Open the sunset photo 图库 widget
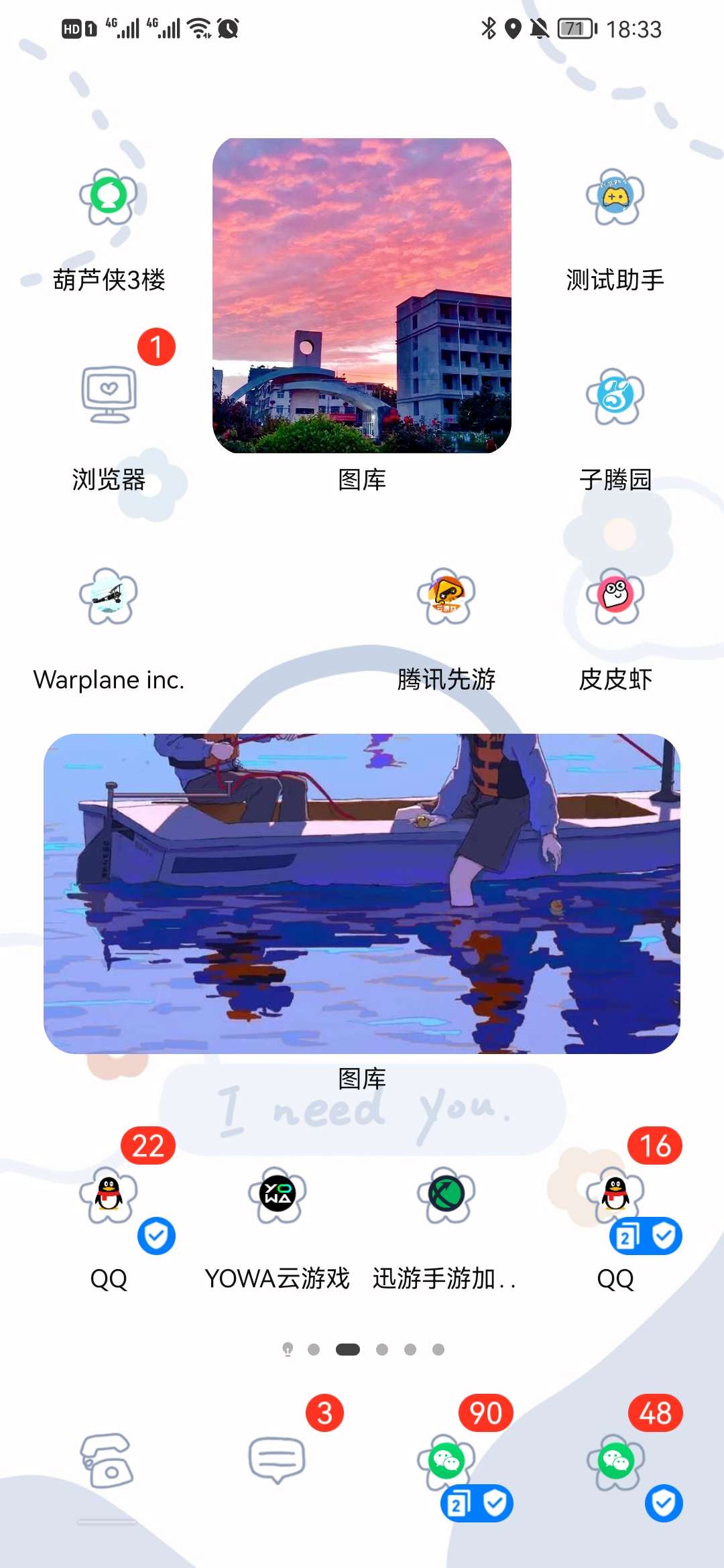Screen dimensions: 724x1568 click(x=362, y=296)
